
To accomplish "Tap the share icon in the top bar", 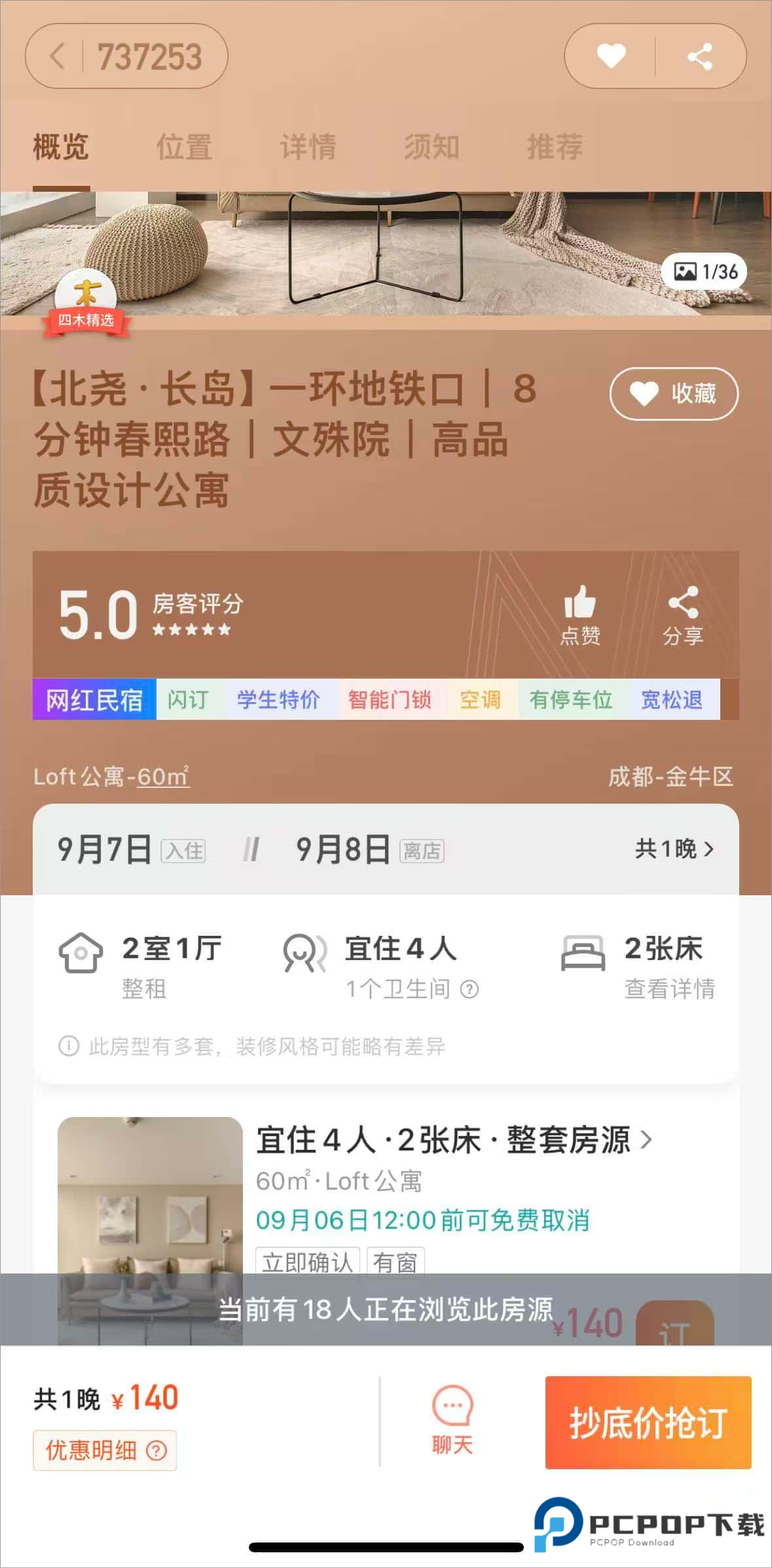I will pyautogui.click(x=700, y=56).
